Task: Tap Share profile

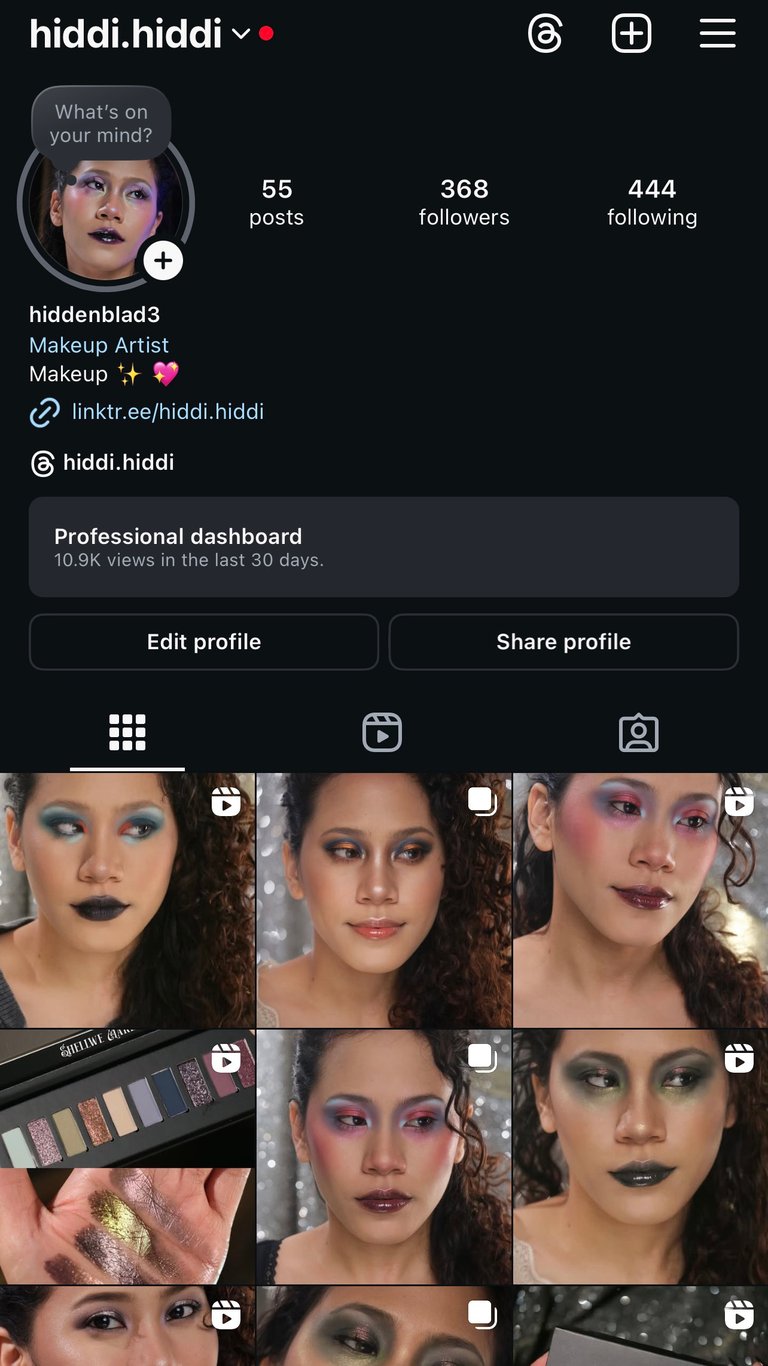Action: [563, 642]
